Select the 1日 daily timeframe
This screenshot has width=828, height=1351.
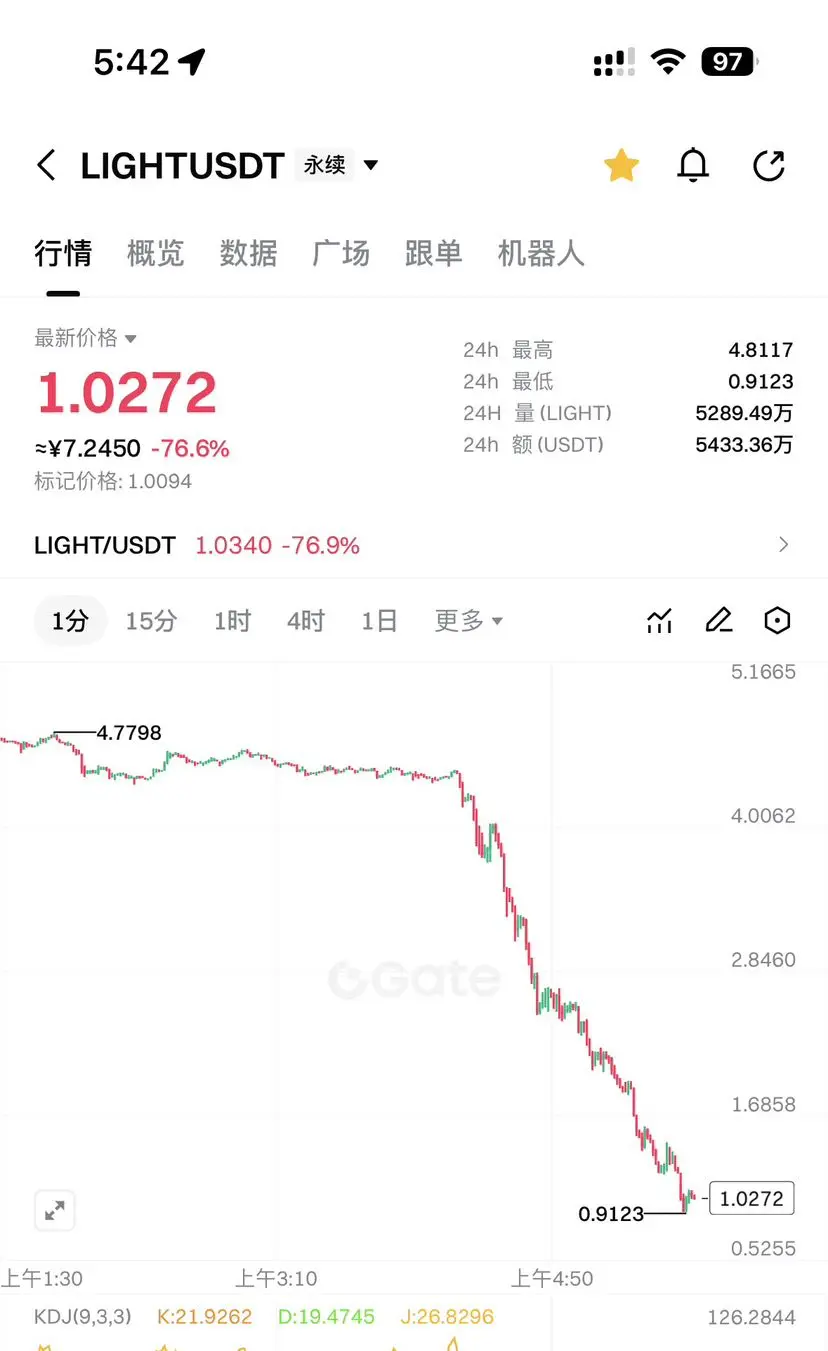[380, 620]
